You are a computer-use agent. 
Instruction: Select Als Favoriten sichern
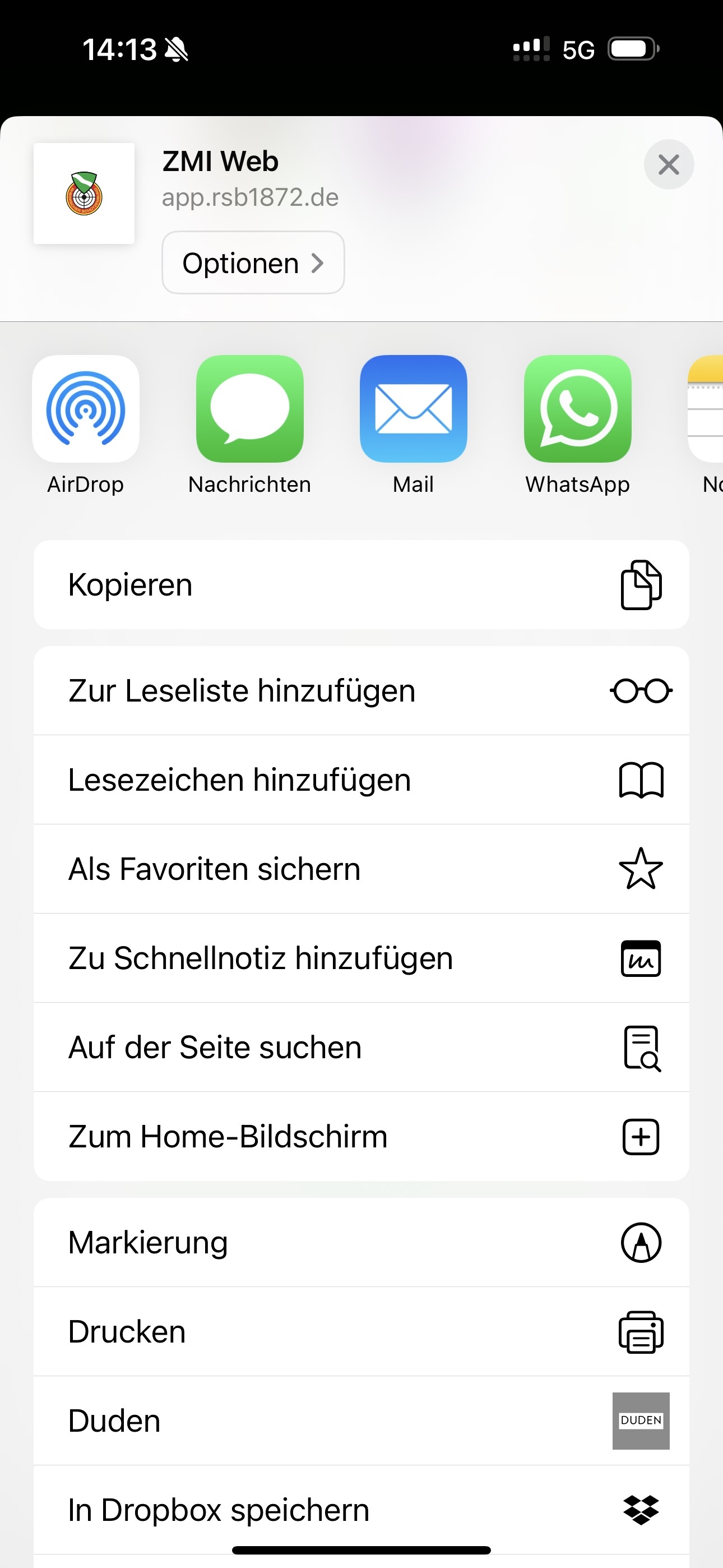(x=361, y=869)
